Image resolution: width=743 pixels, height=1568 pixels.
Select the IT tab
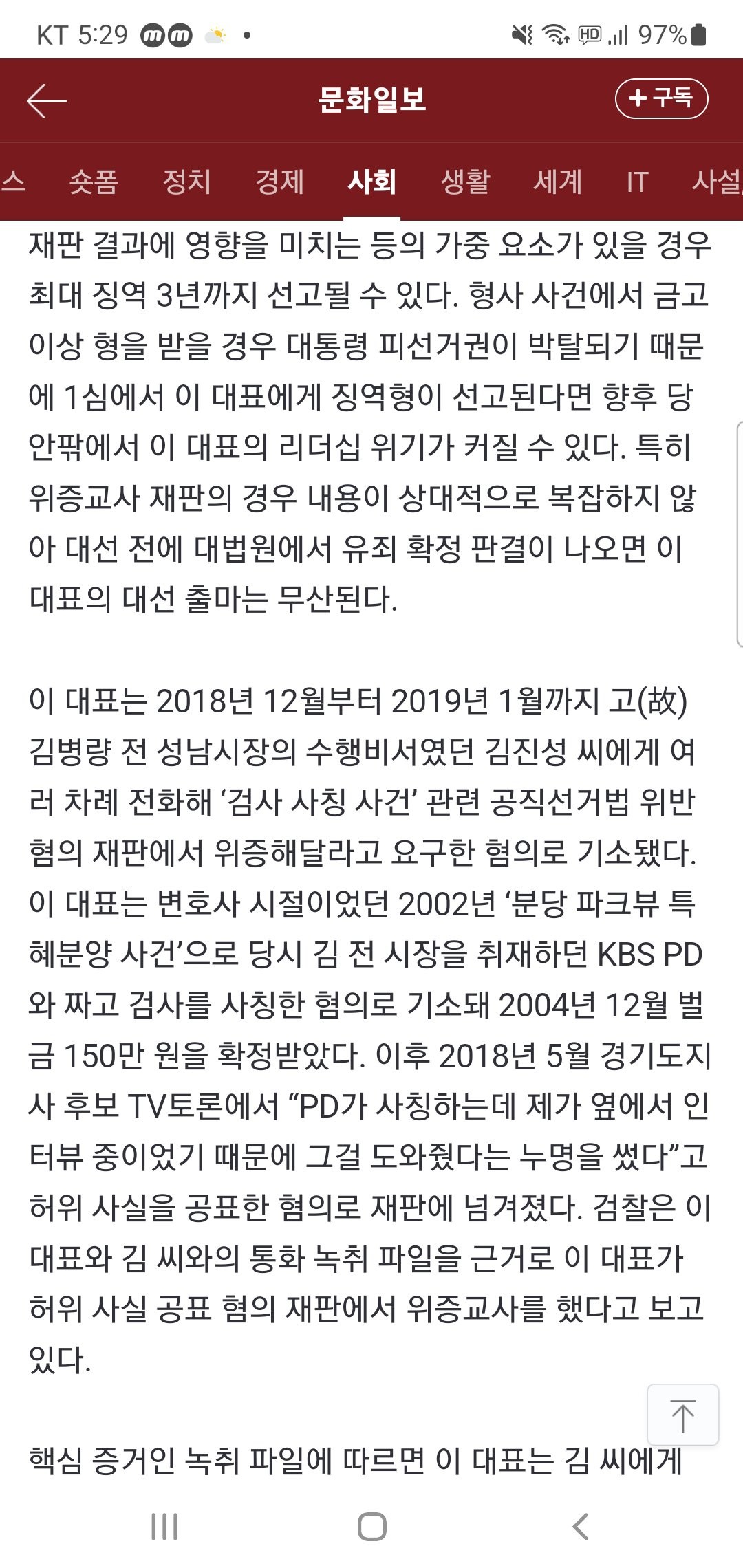[637, 182]
